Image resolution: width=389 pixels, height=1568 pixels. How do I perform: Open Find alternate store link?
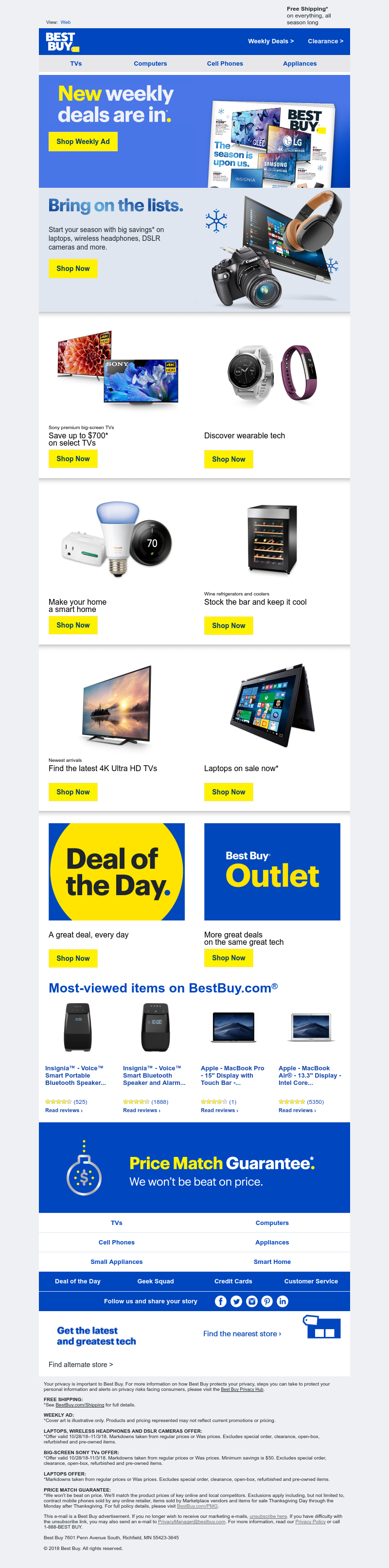pos(80,1364)
